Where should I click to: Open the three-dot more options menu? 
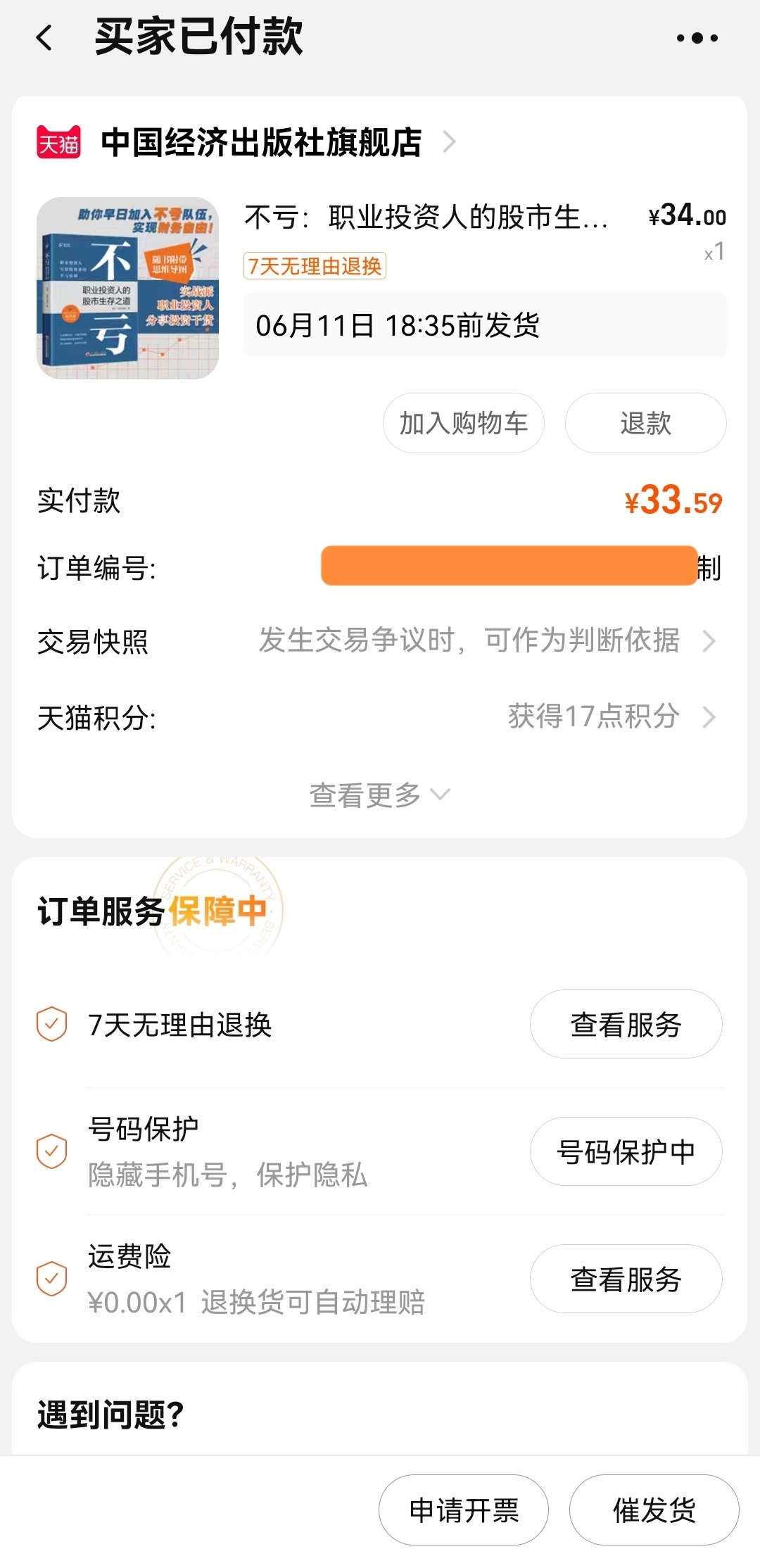(x=697, y=38)
